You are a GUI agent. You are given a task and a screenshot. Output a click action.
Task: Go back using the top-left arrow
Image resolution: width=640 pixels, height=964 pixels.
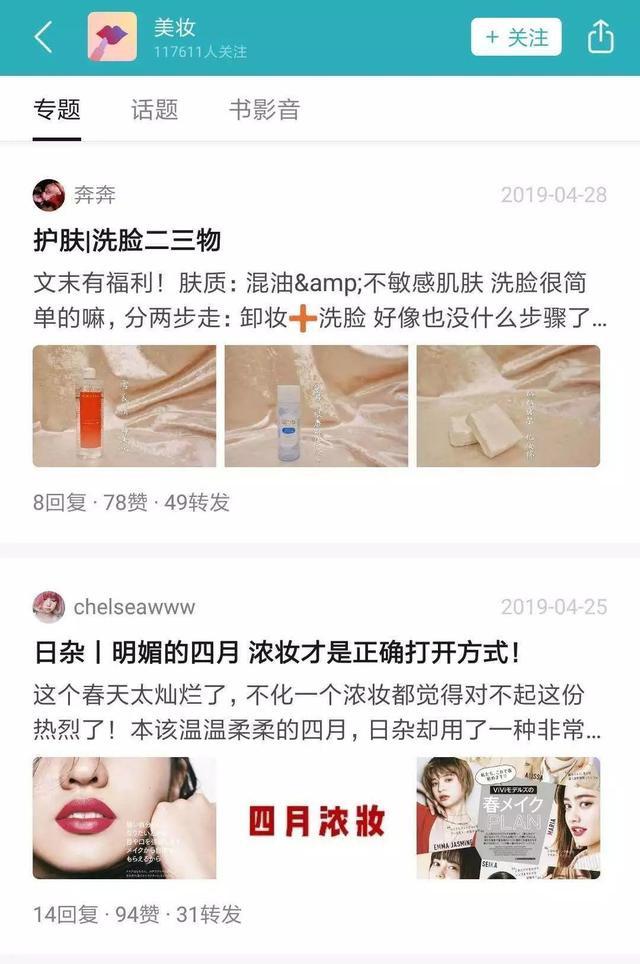[42, 38]
